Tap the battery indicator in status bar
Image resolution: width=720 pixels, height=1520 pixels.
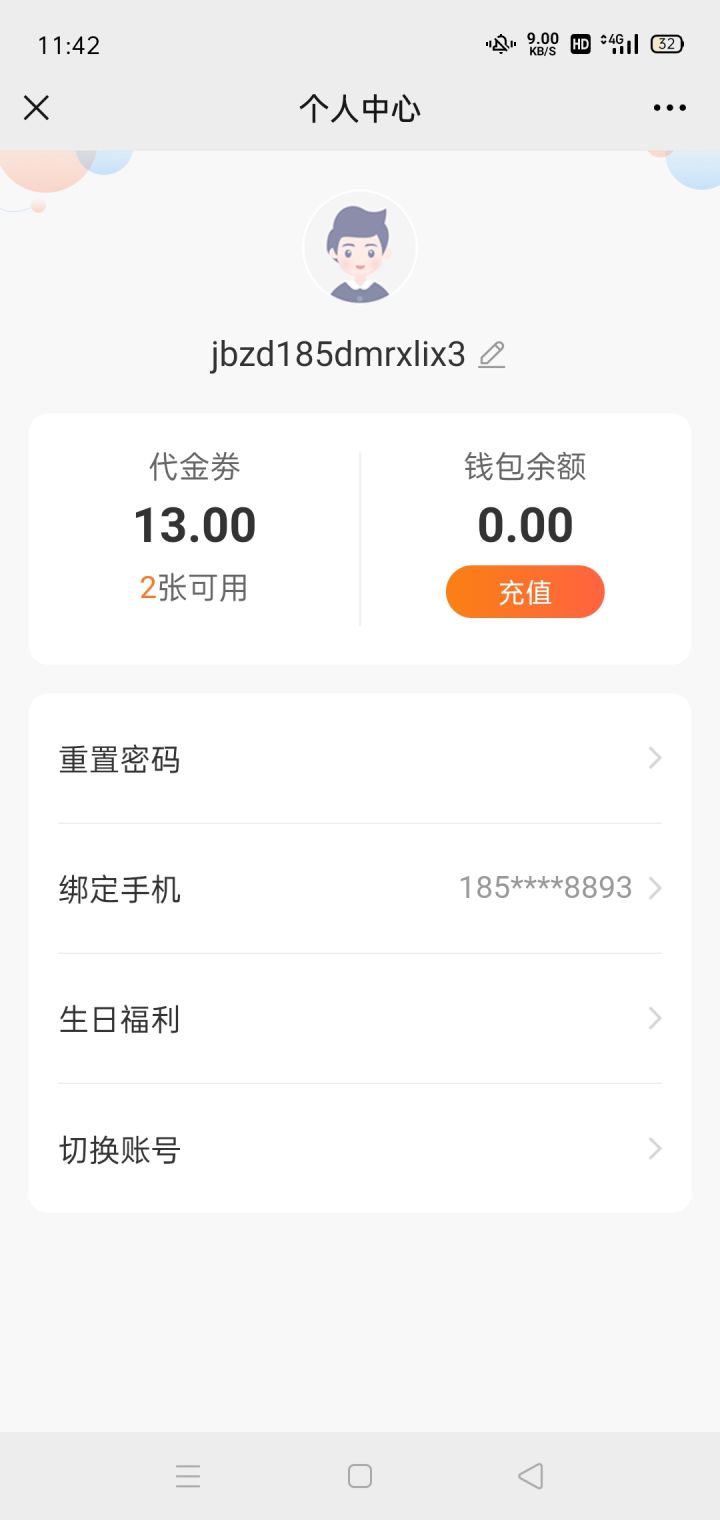click(663, 44)
